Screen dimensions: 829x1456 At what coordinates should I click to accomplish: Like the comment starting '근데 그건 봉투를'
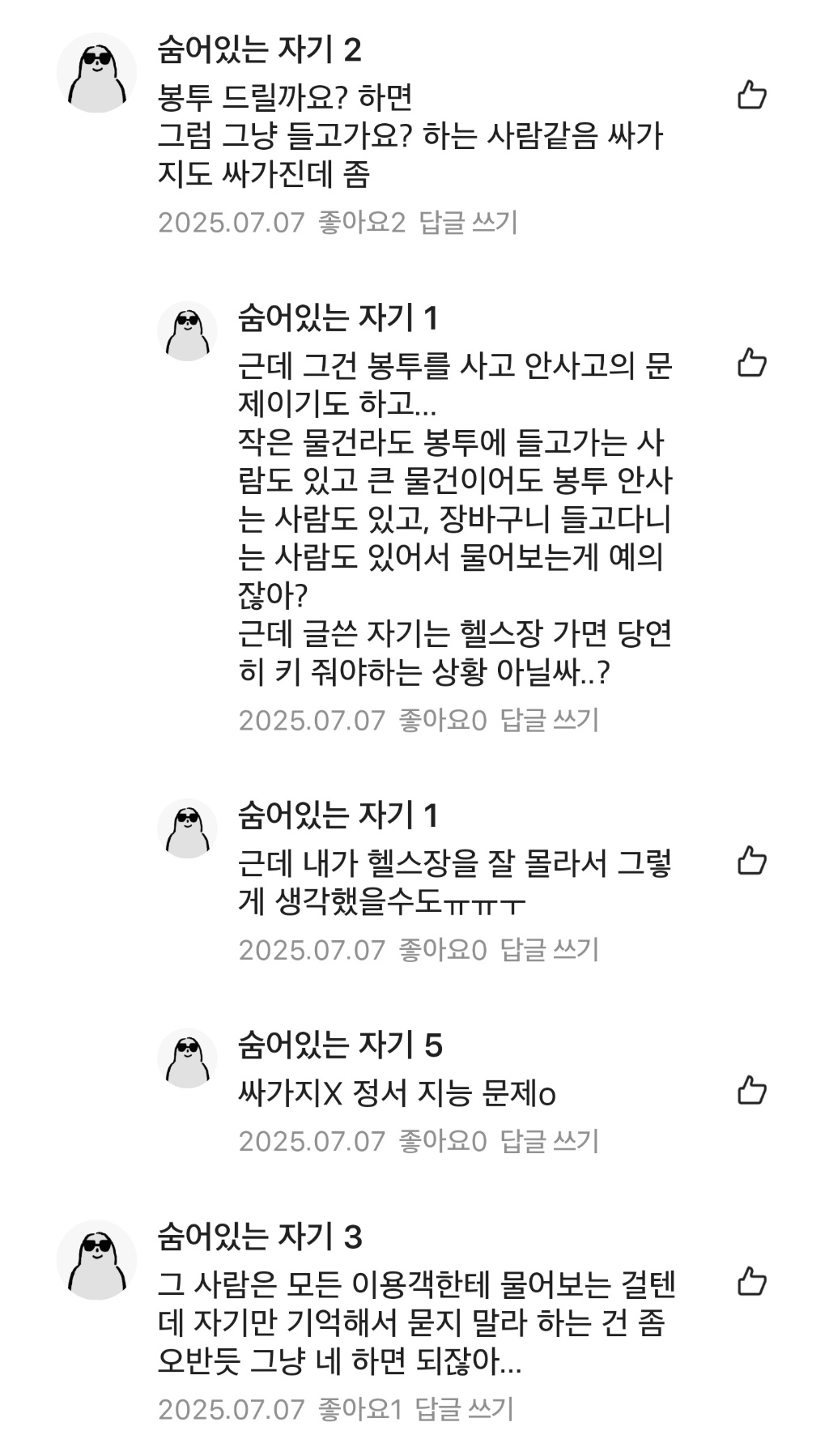coord(751,363)
